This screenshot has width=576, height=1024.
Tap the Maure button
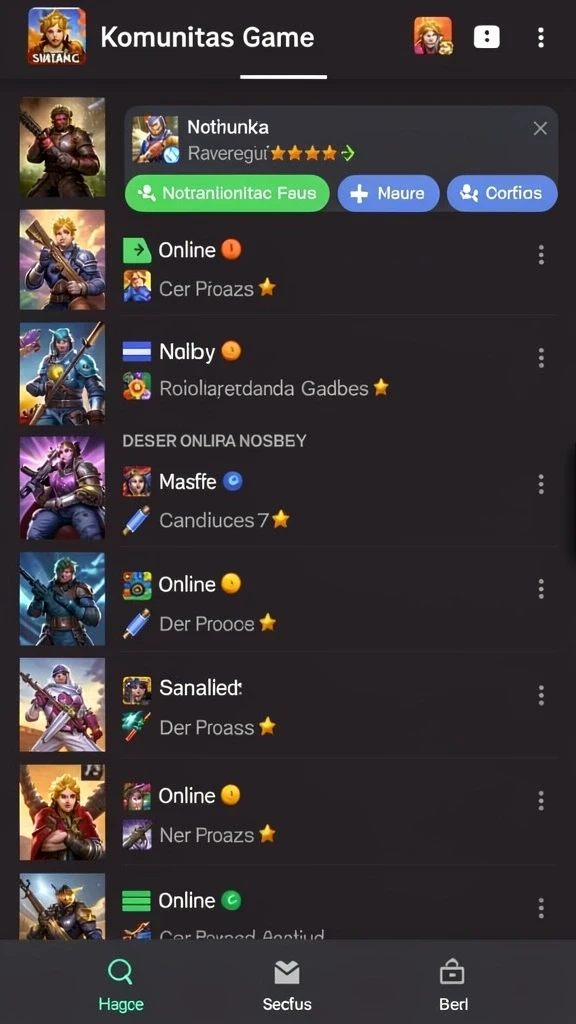click(389, 193)
